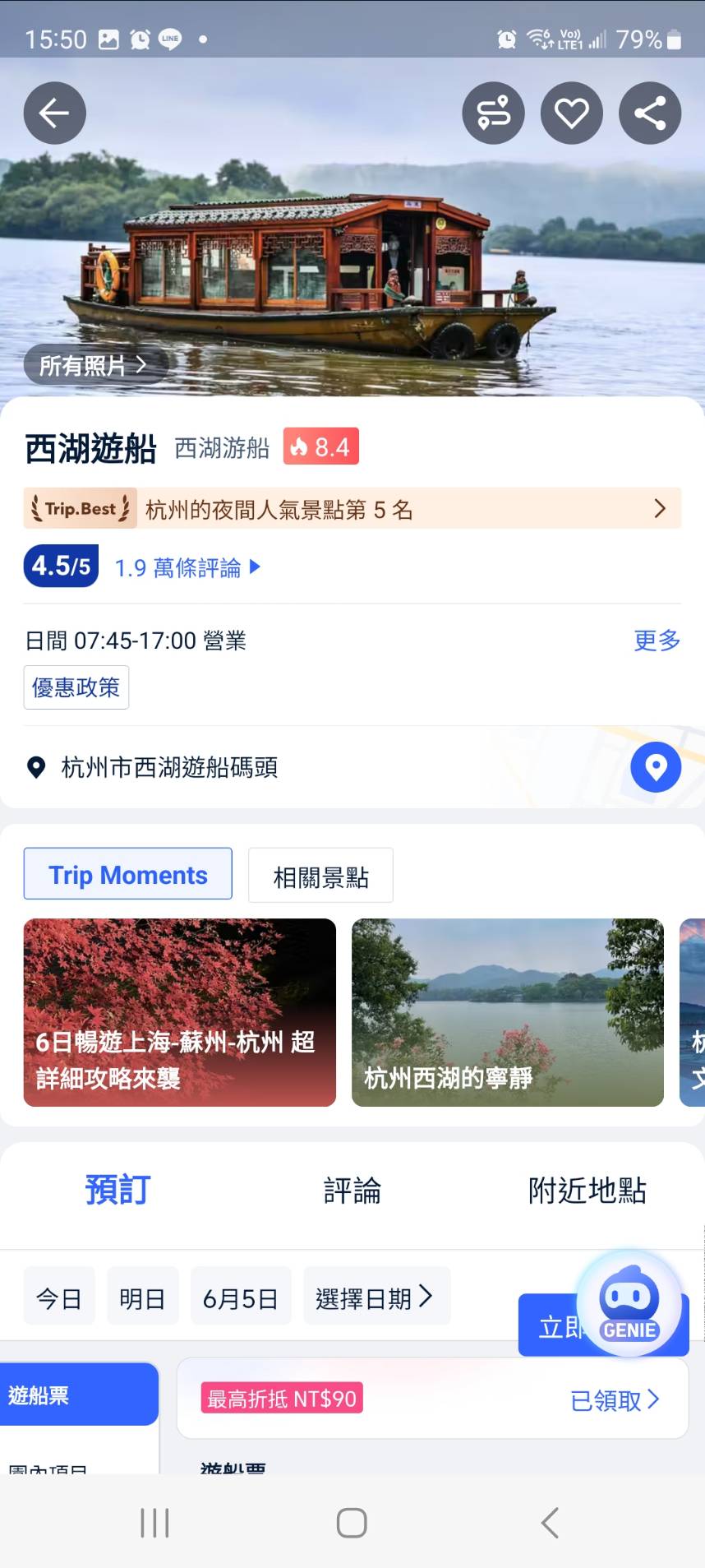Click the location pin beside 杭州市西湖遊船碼頭

(35, 766)
